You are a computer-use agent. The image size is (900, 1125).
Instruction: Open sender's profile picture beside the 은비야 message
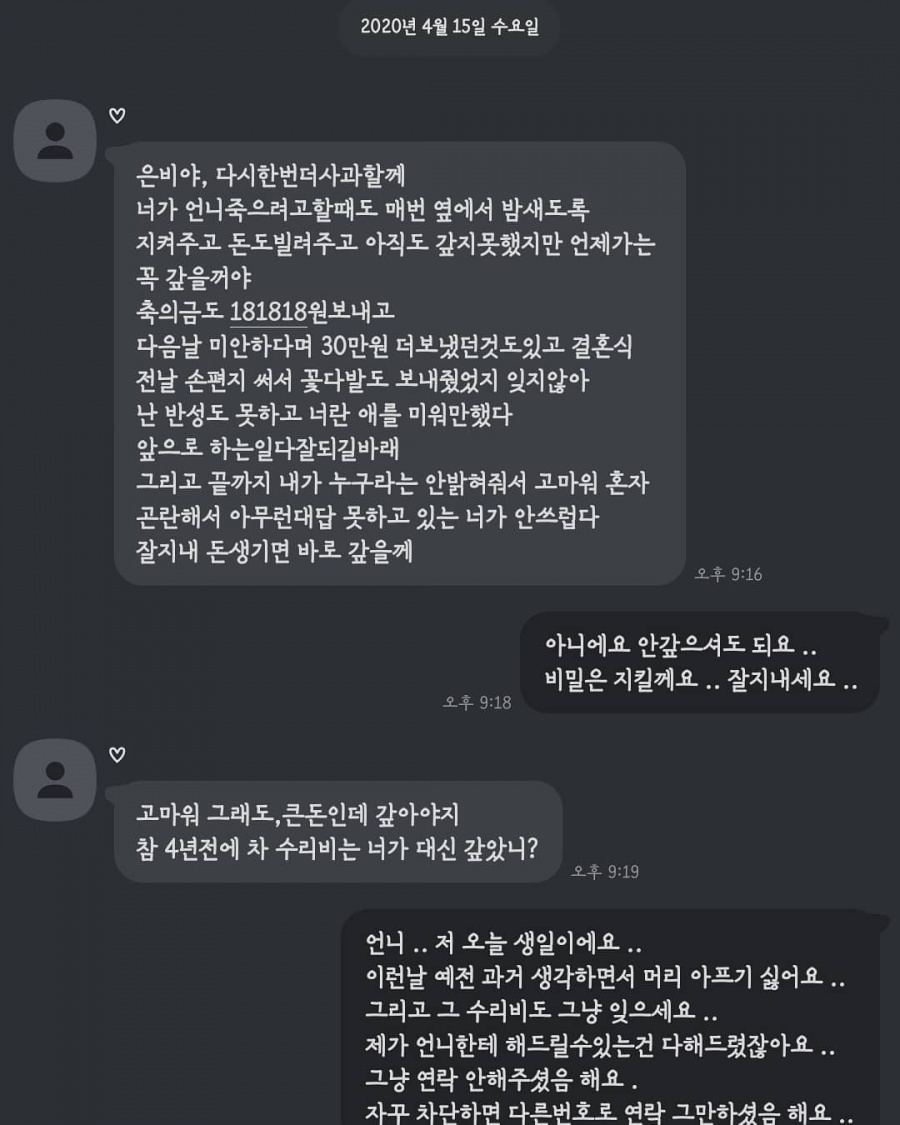54,141
